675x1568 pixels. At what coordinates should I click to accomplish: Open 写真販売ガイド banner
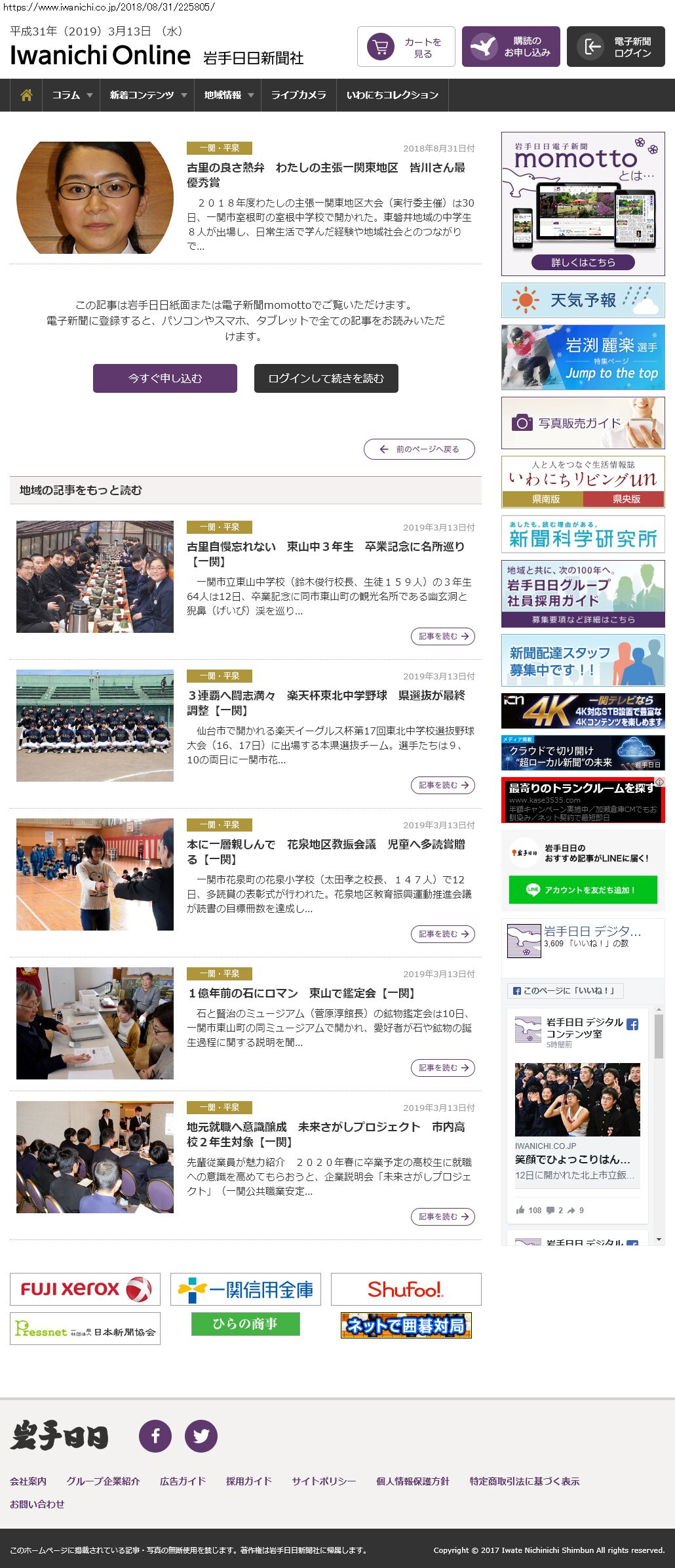click(583, 423)
